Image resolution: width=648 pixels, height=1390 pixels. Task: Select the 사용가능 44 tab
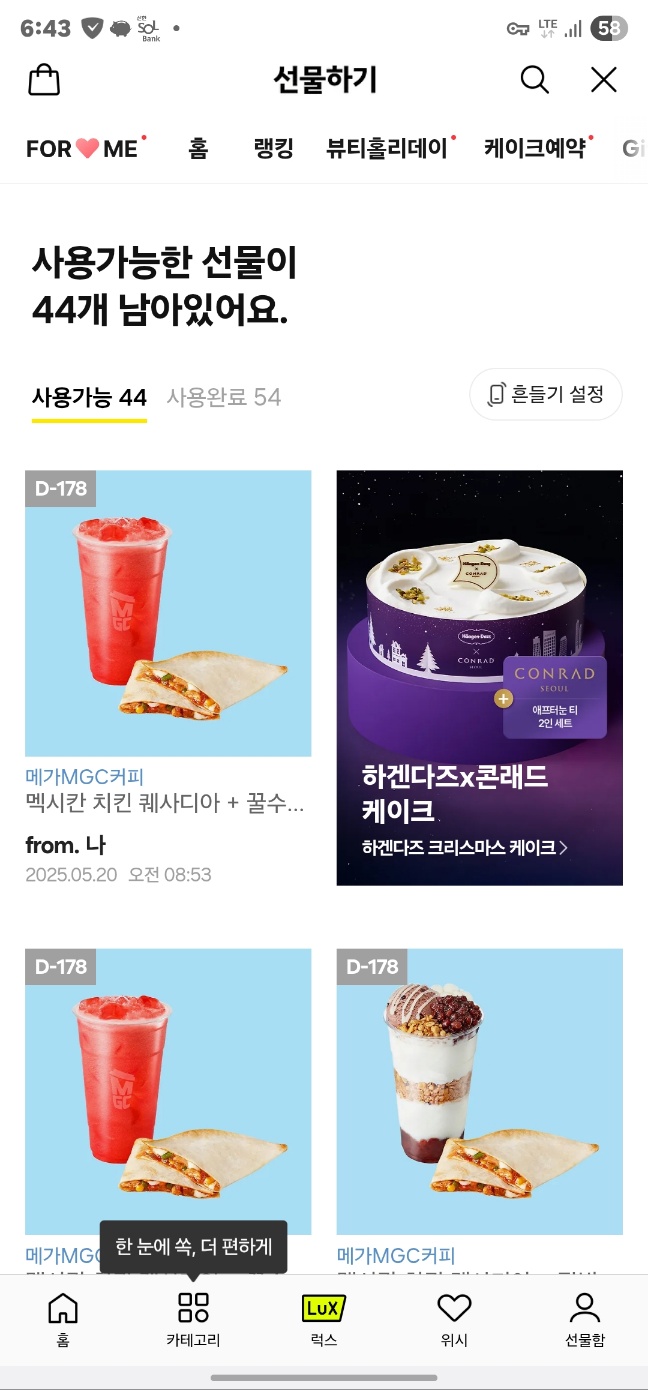click(x=90, y=397)
